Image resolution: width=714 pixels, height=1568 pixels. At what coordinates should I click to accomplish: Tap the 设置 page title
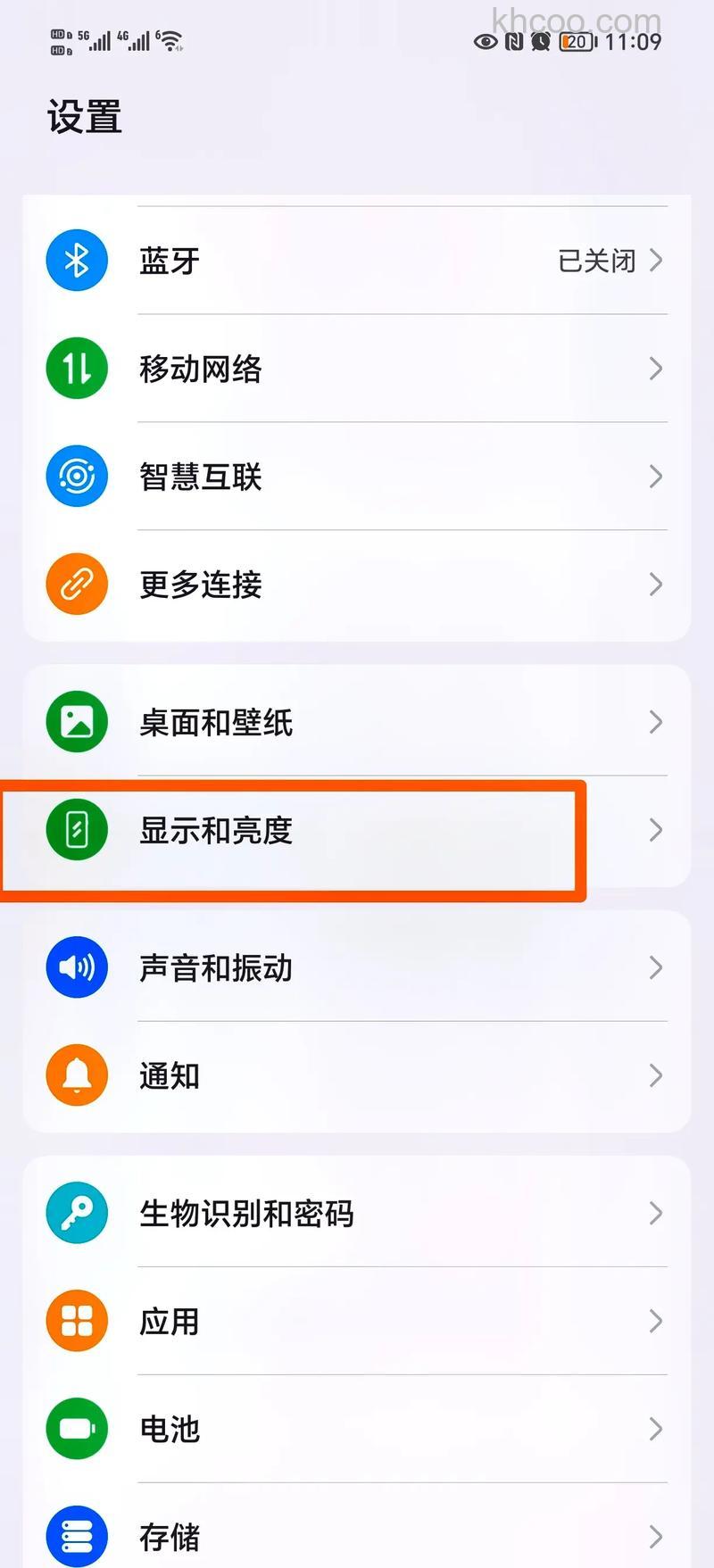[85, 116]
